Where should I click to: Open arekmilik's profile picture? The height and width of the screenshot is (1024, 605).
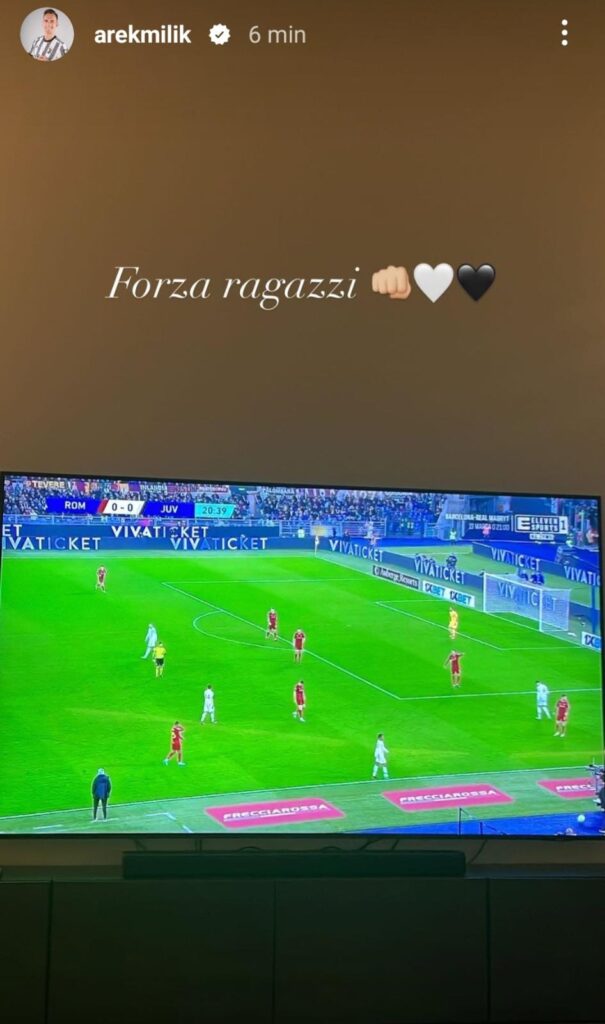47,34
